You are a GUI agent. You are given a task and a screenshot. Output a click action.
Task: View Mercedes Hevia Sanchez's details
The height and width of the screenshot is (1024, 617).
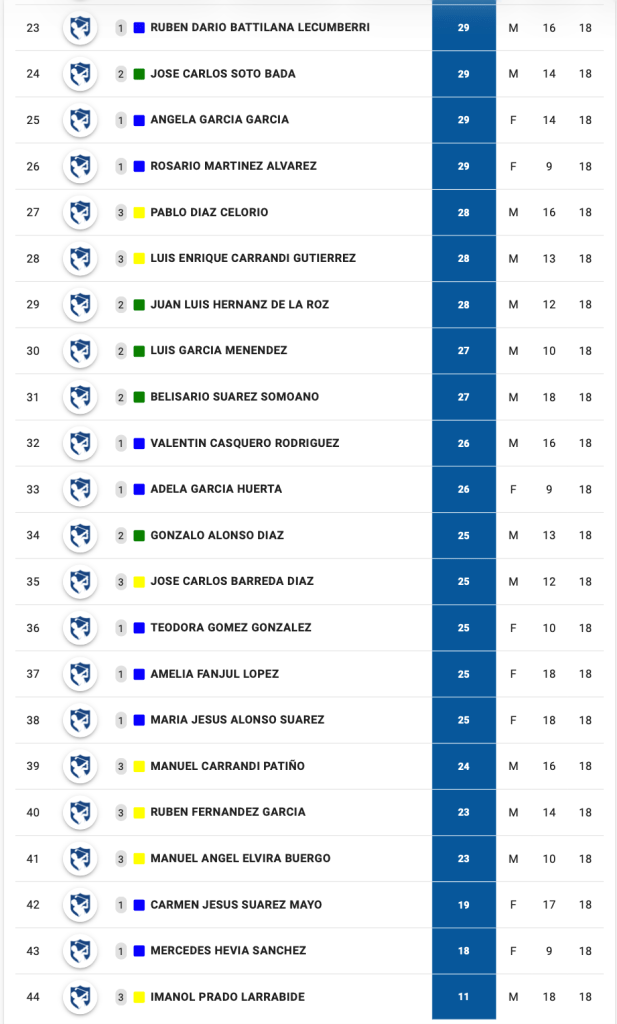coord(228,951)
